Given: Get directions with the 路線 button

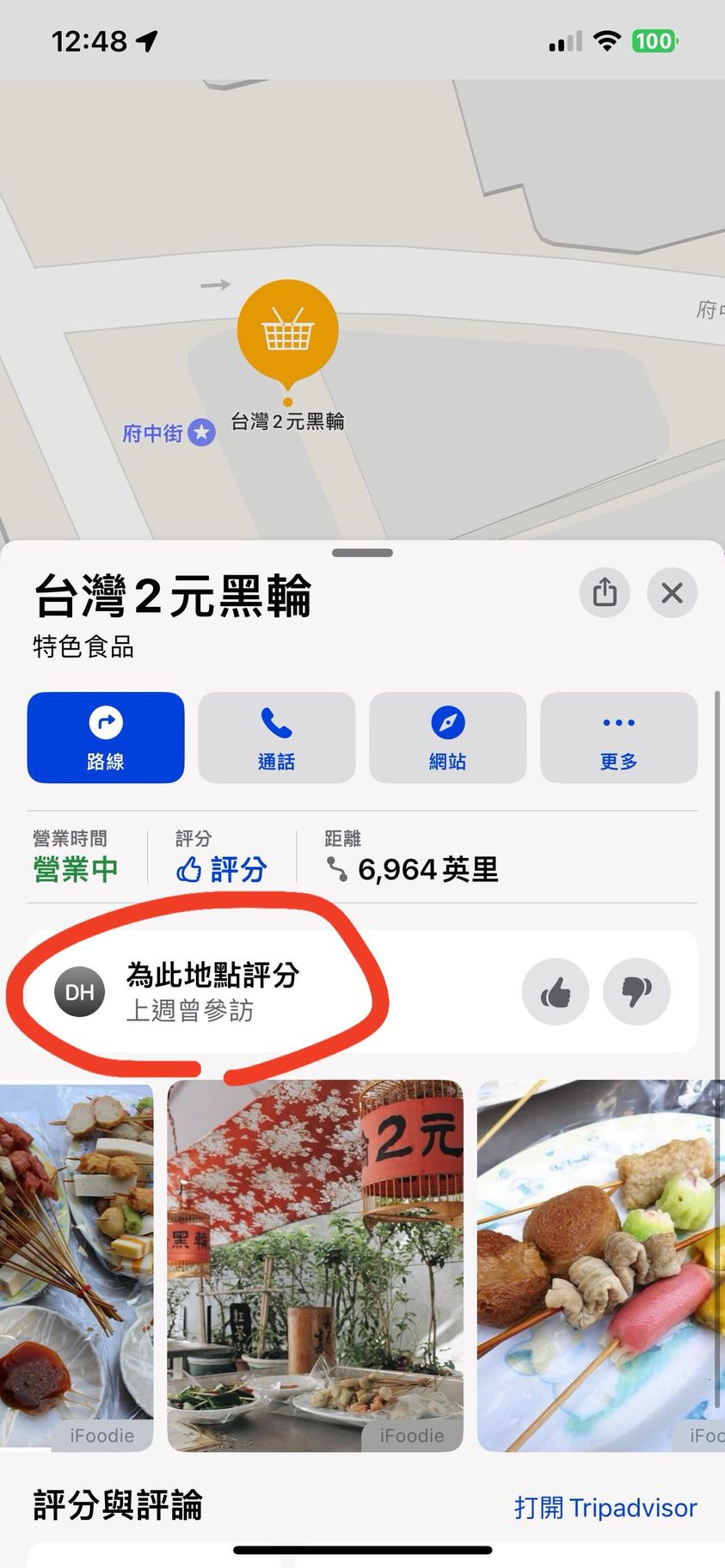Looking at the screenshot, I should tap(106, 737).
